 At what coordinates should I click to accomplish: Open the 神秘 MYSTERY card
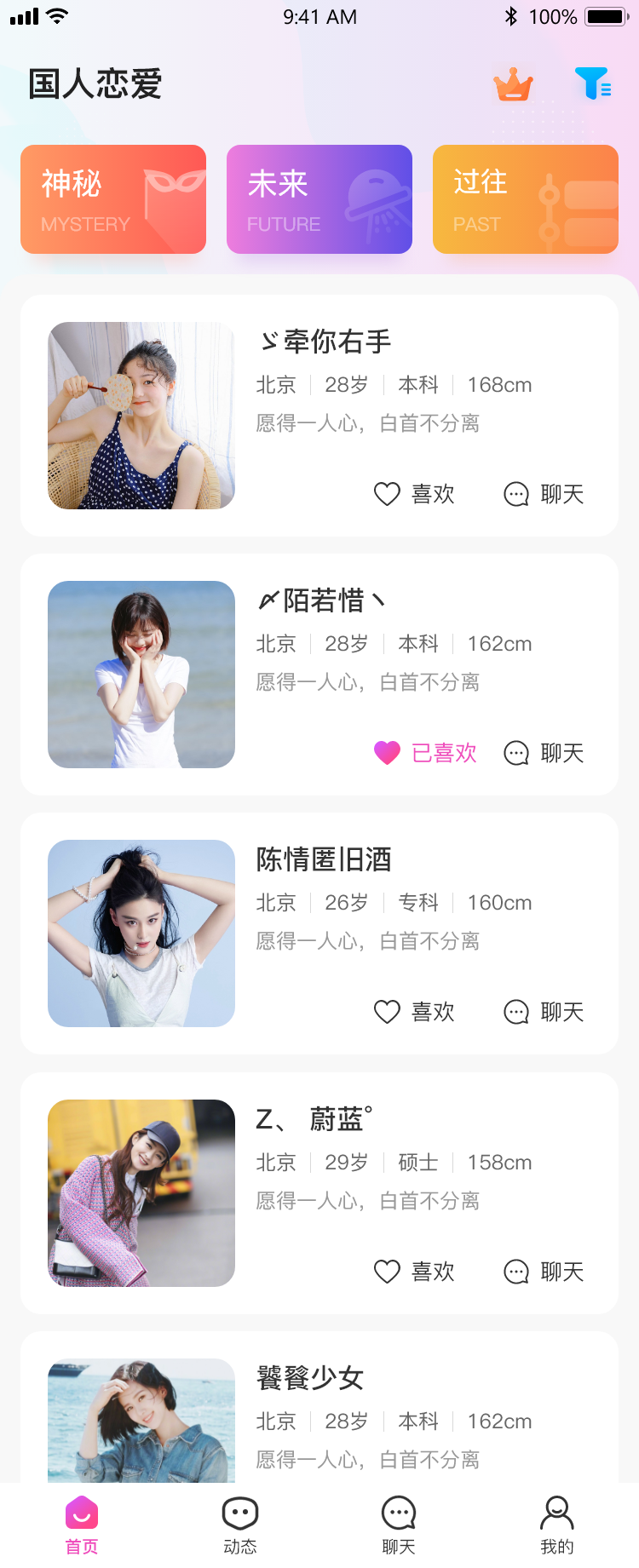pos(113,199)
